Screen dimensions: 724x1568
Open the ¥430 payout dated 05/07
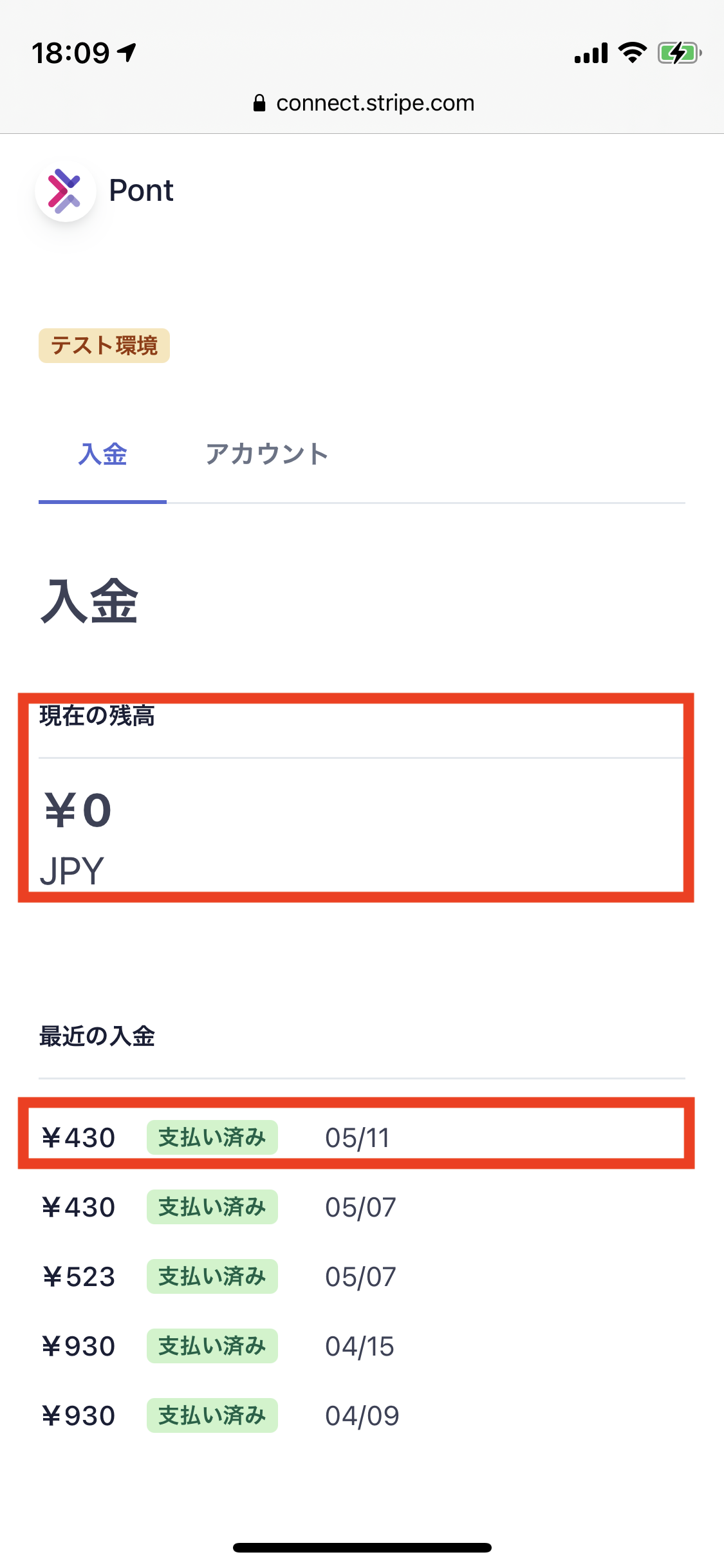point(362,1207)
